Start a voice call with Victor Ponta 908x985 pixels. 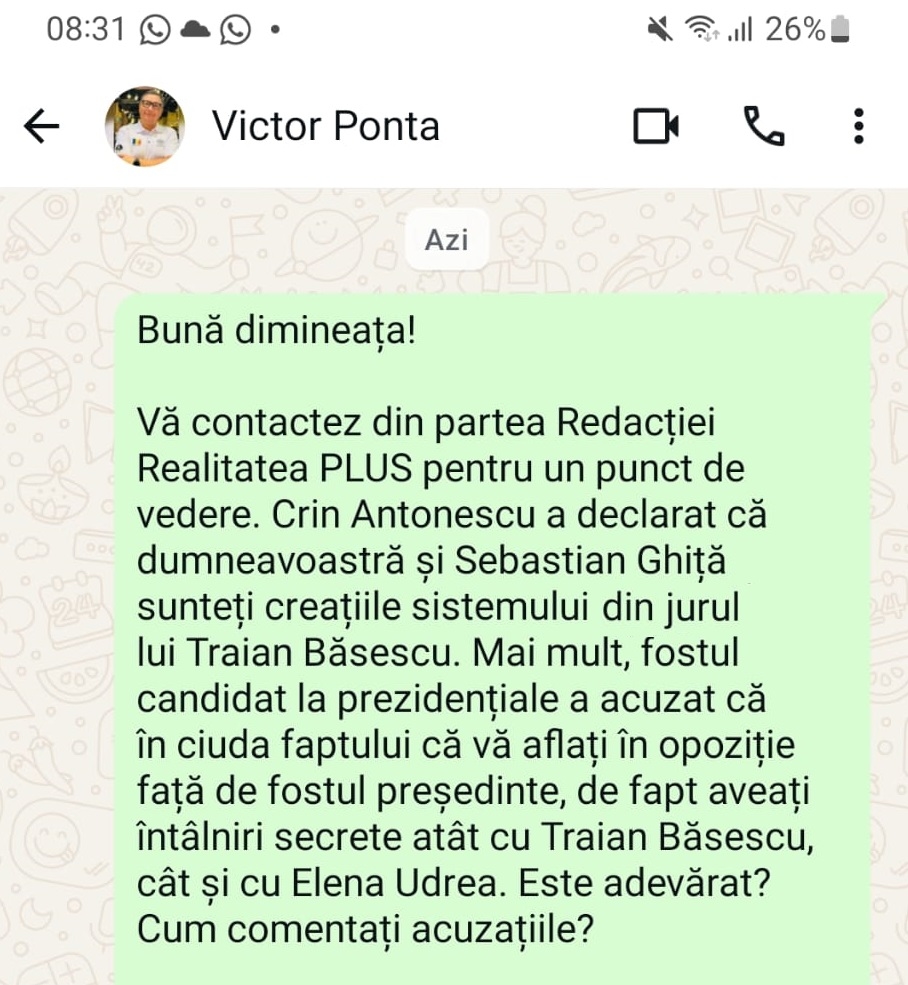pyautogui.click(x=764, y=126)
